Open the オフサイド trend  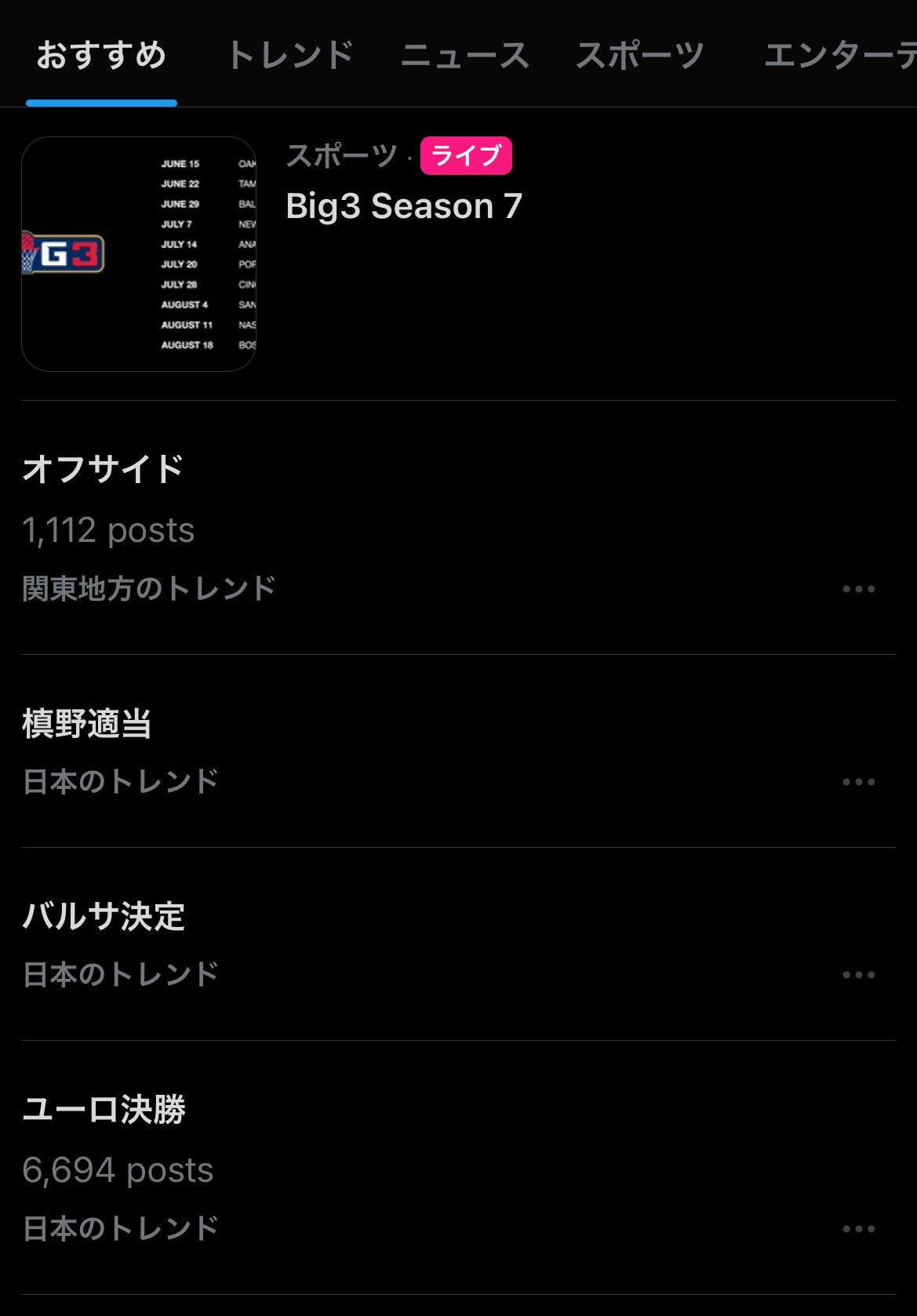pos(103,469)
